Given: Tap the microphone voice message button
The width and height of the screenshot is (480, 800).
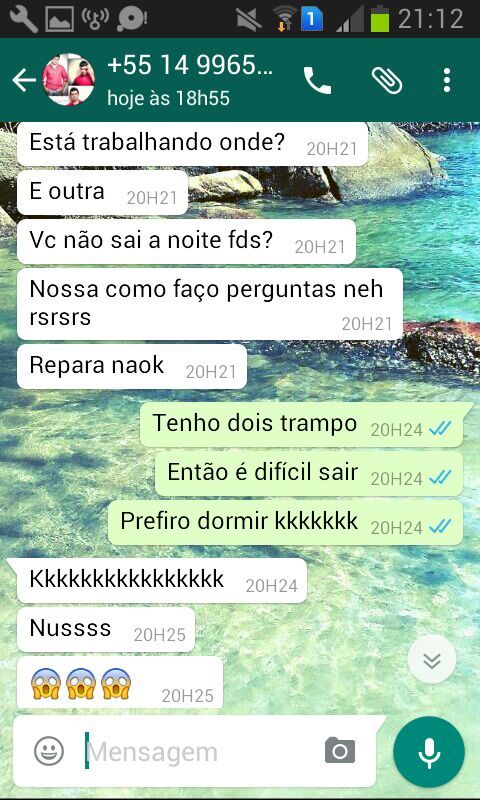Looking at the screenshot, I should click(428, 752).
